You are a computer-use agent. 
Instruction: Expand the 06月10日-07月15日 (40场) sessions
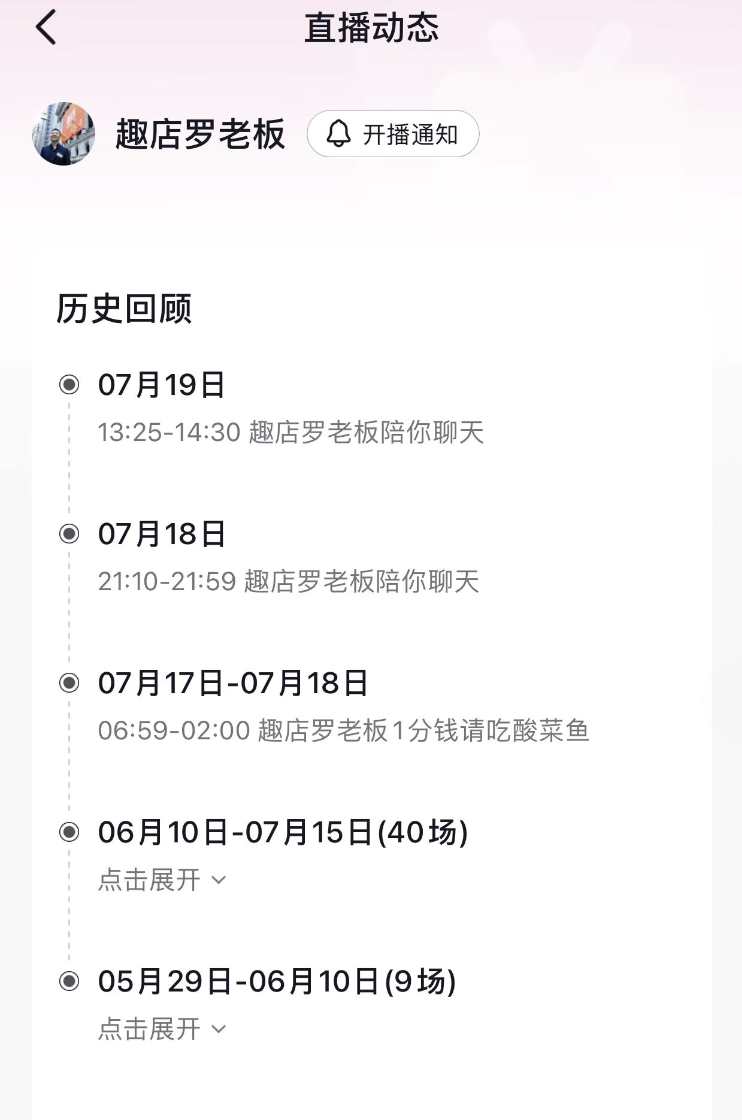tap(162, 880)
